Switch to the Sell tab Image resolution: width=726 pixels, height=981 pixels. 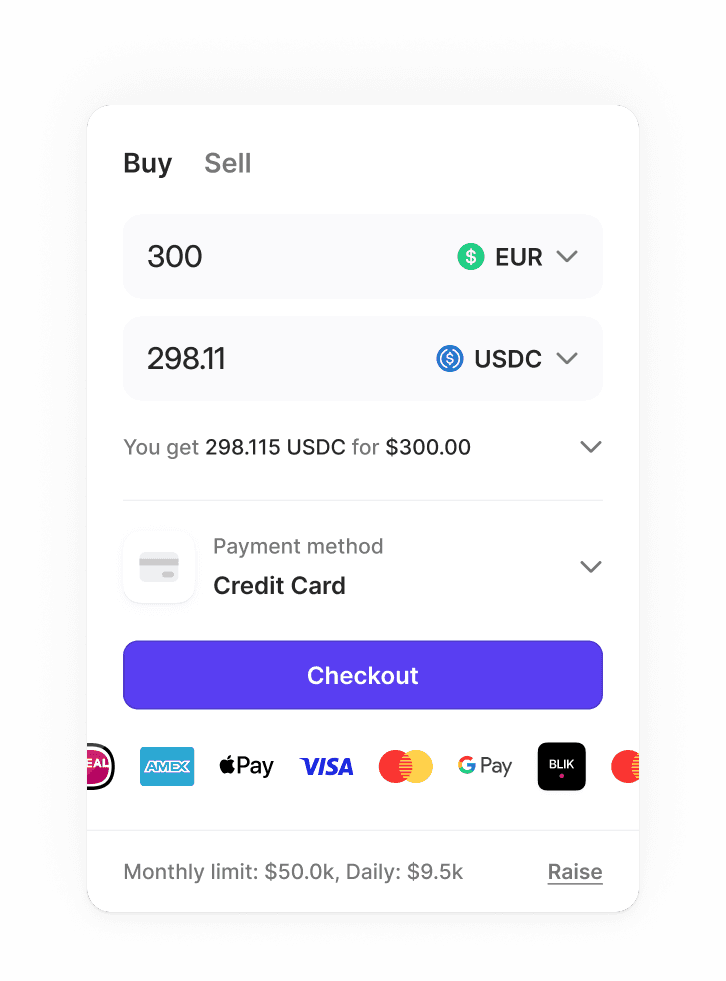coord(227,163)
